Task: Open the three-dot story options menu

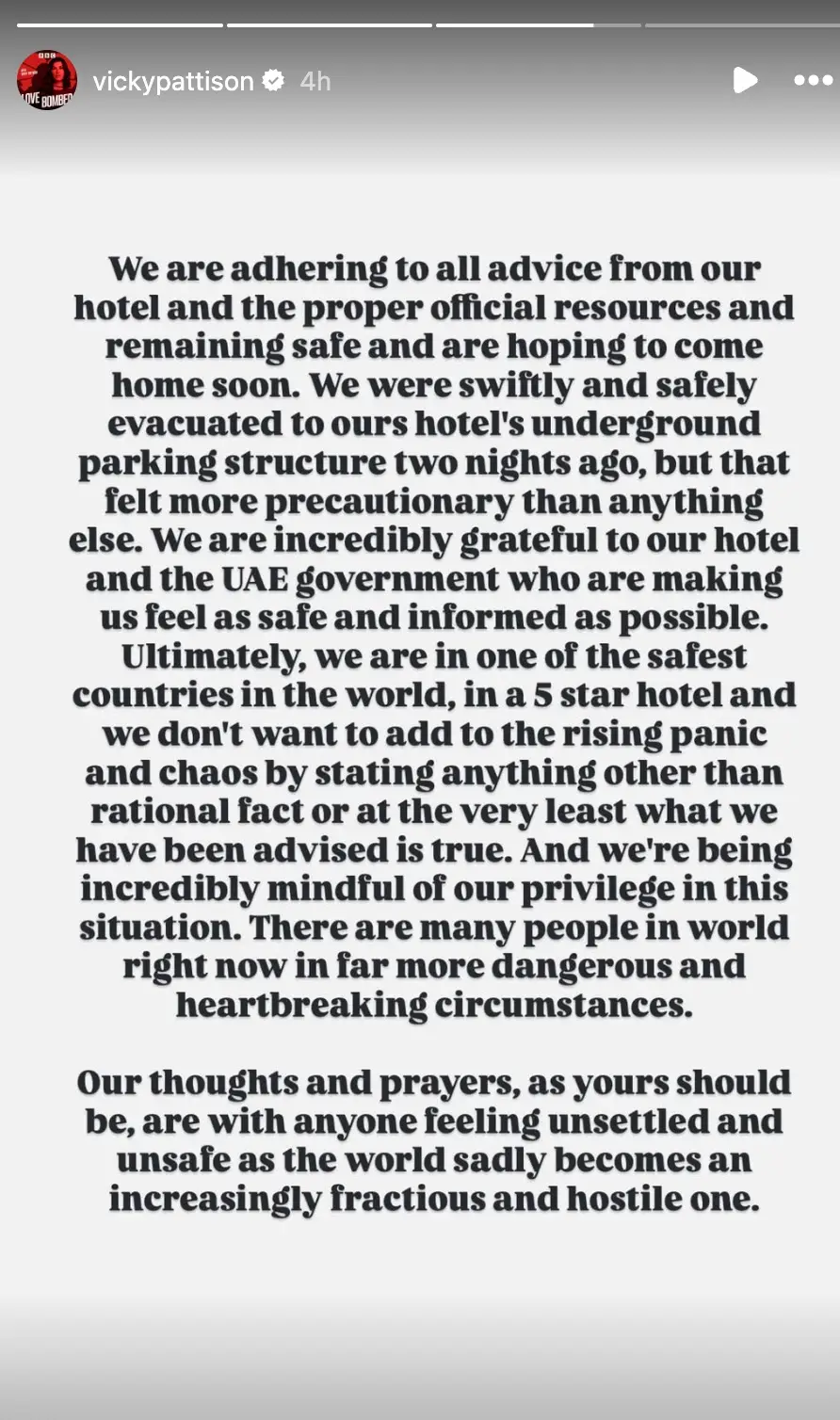Action: pyautogui.click(x=813, y=81)
